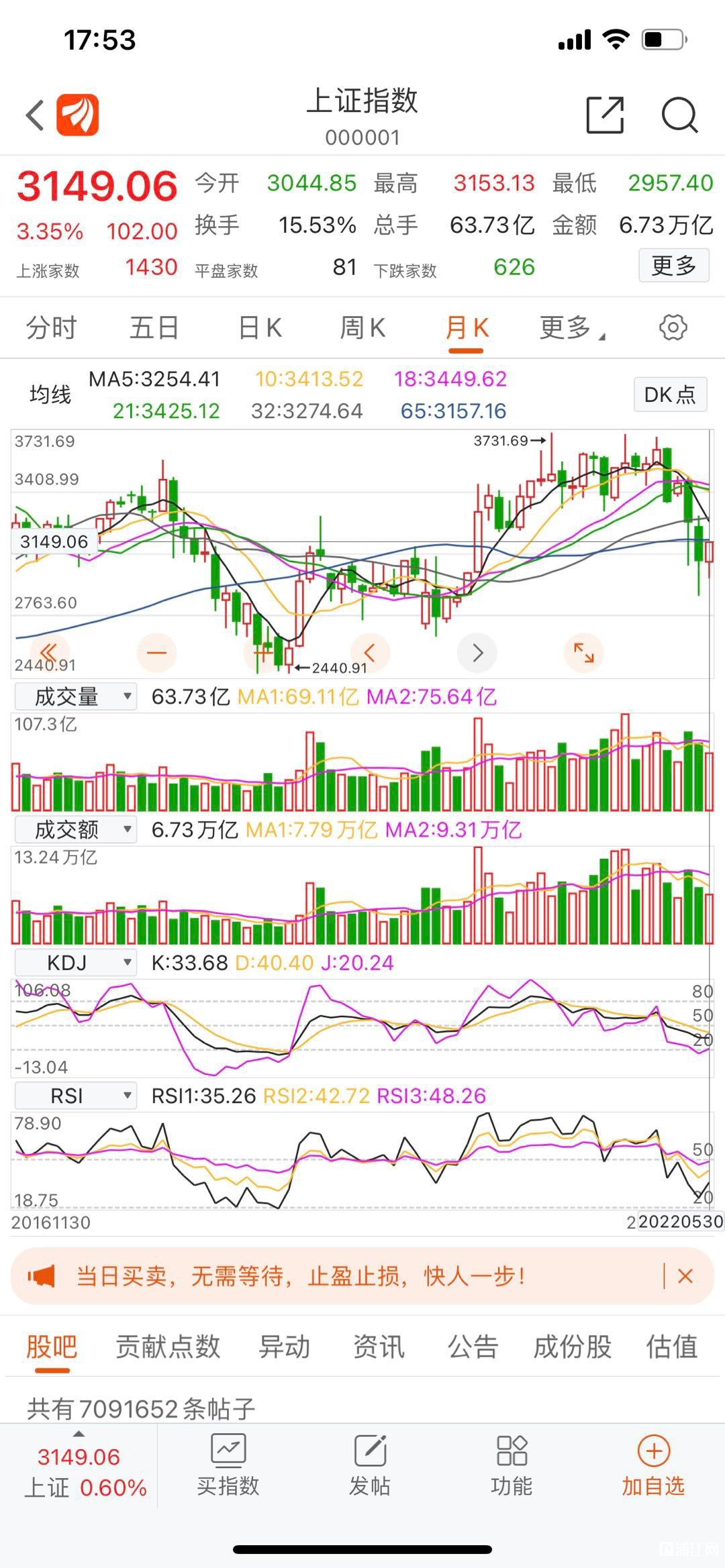Viewport: 725px width, 1568px height.
Task: Go back using the back arrow
Action: coord(35,115)
